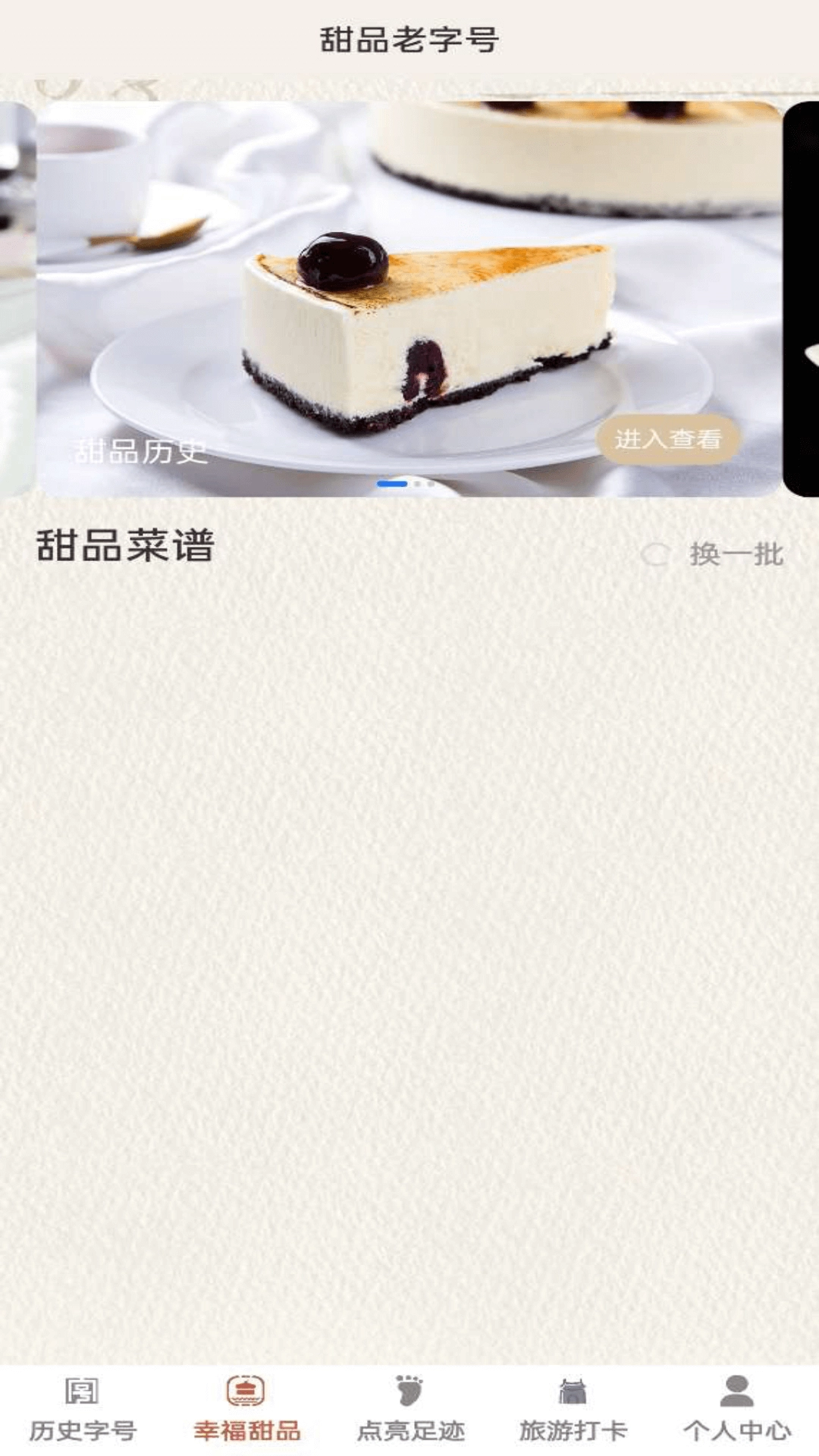The height and width of the screenshot is (1456, 819).
Task: Open the cheesecake banner image
Action: (409, 300)
